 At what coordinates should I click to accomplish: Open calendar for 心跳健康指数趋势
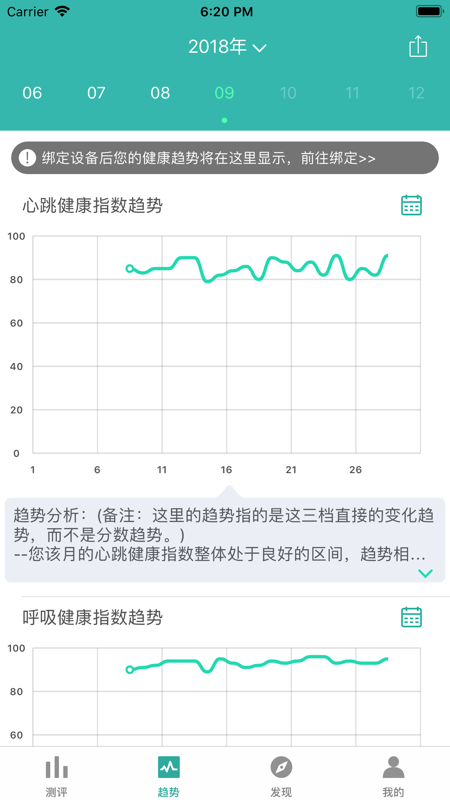pos(411,205)
